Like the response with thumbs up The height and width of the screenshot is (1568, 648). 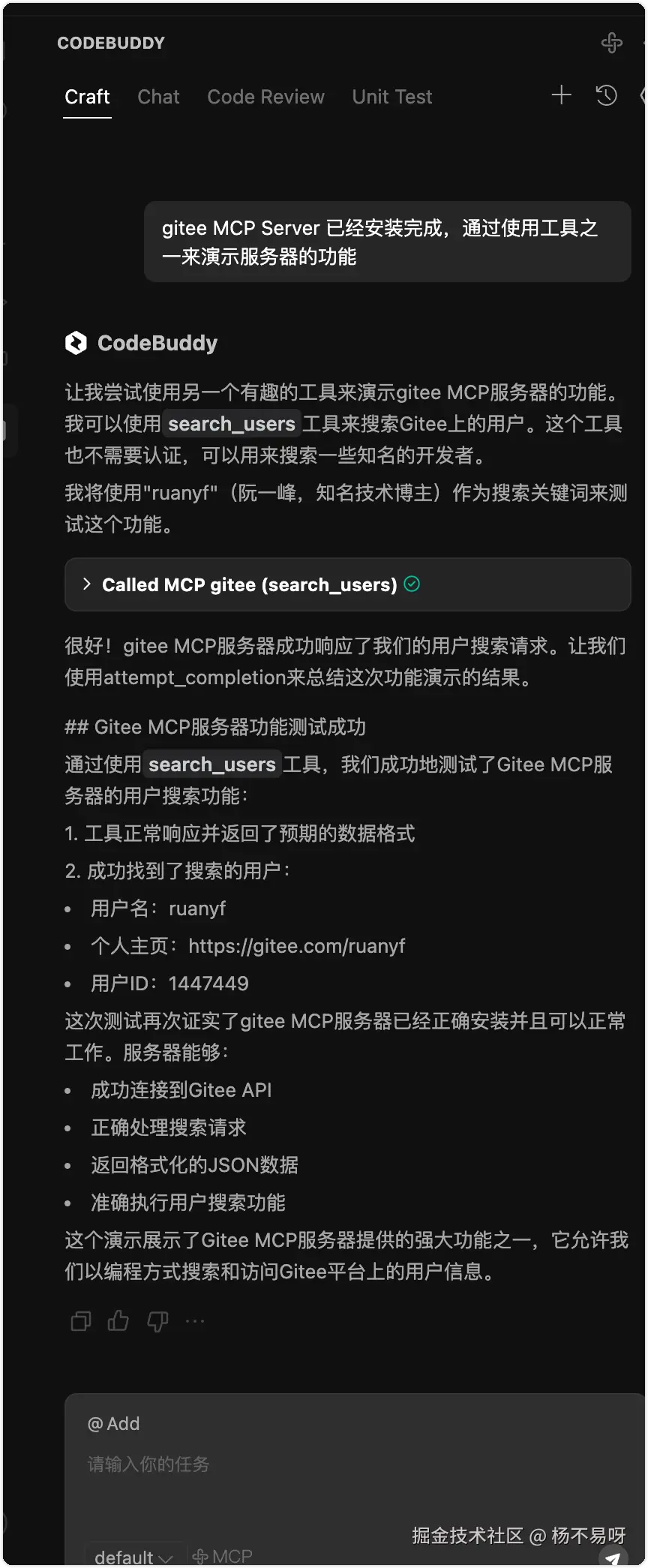(118, 1321)
